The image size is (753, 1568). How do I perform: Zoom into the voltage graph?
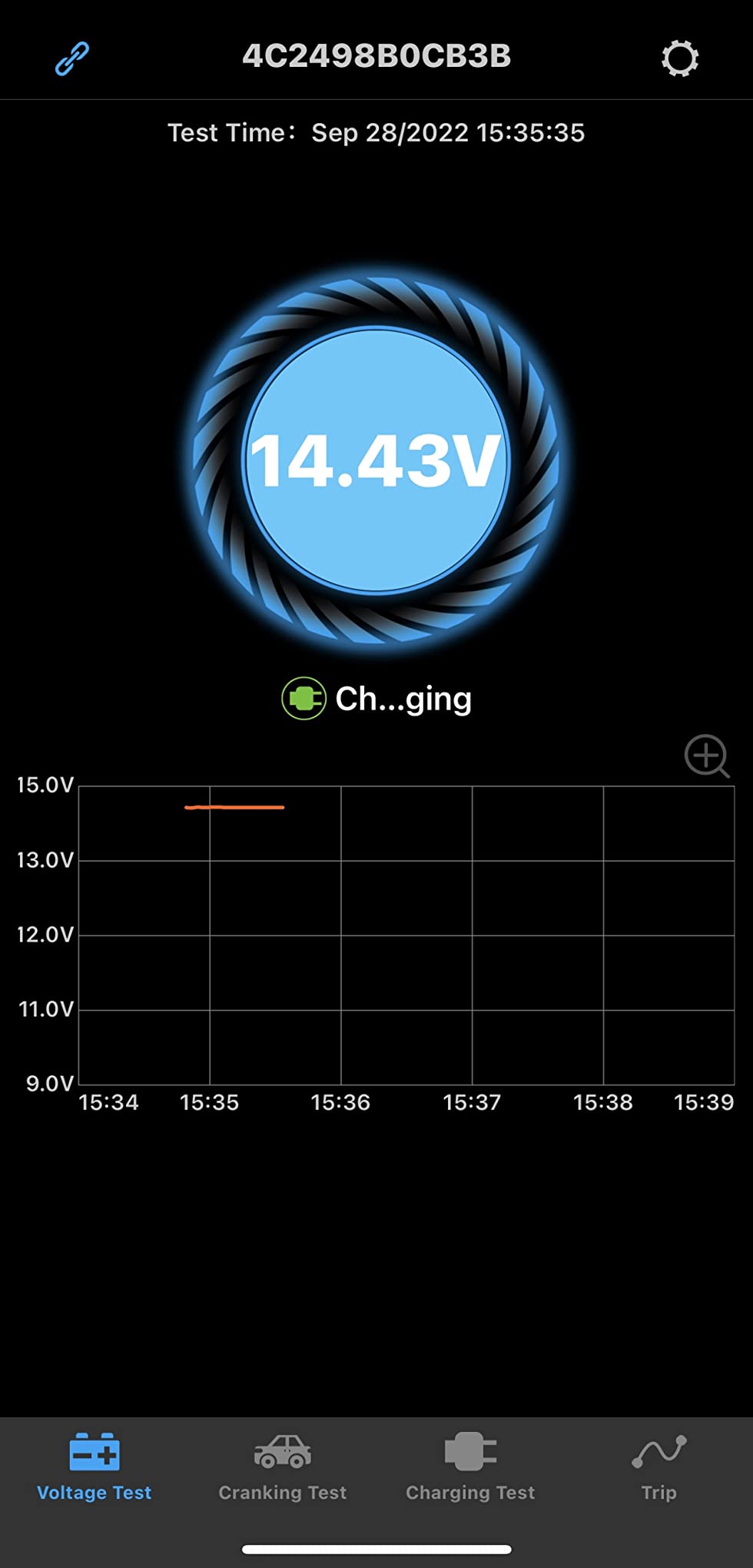point(706,756)
